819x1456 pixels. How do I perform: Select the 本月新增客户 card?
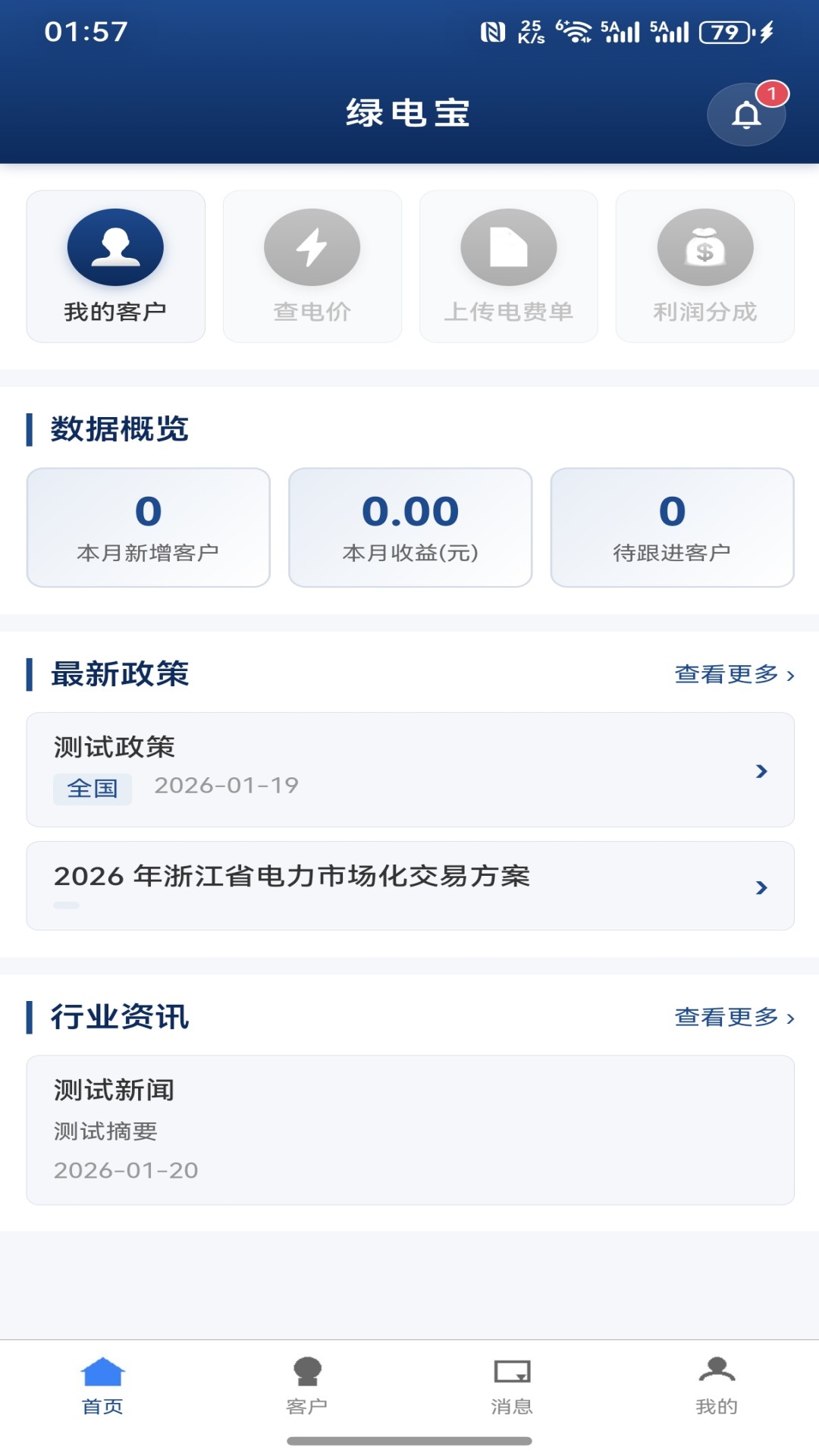pos(148,527)
